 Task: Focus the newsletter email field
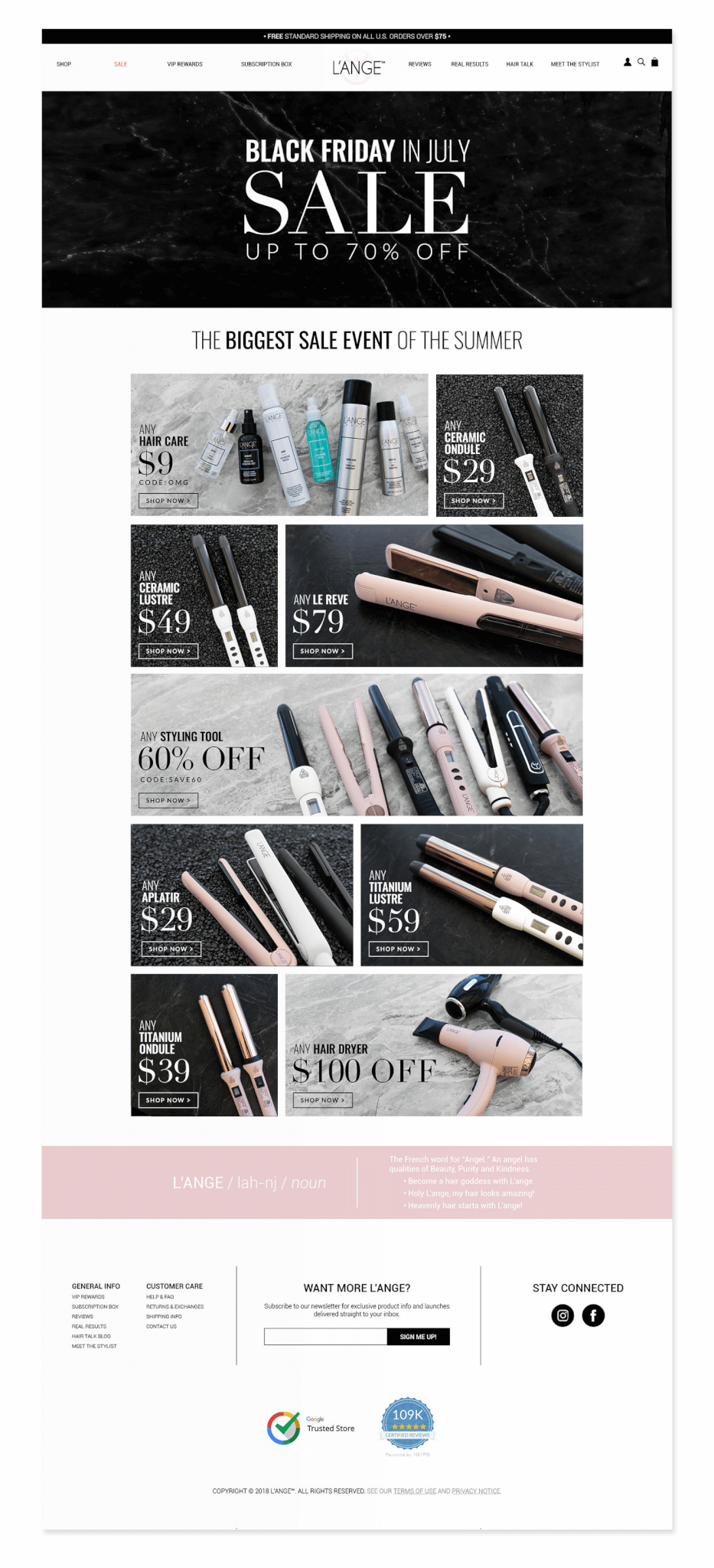pyautogui.click(x=325, y=1336)
